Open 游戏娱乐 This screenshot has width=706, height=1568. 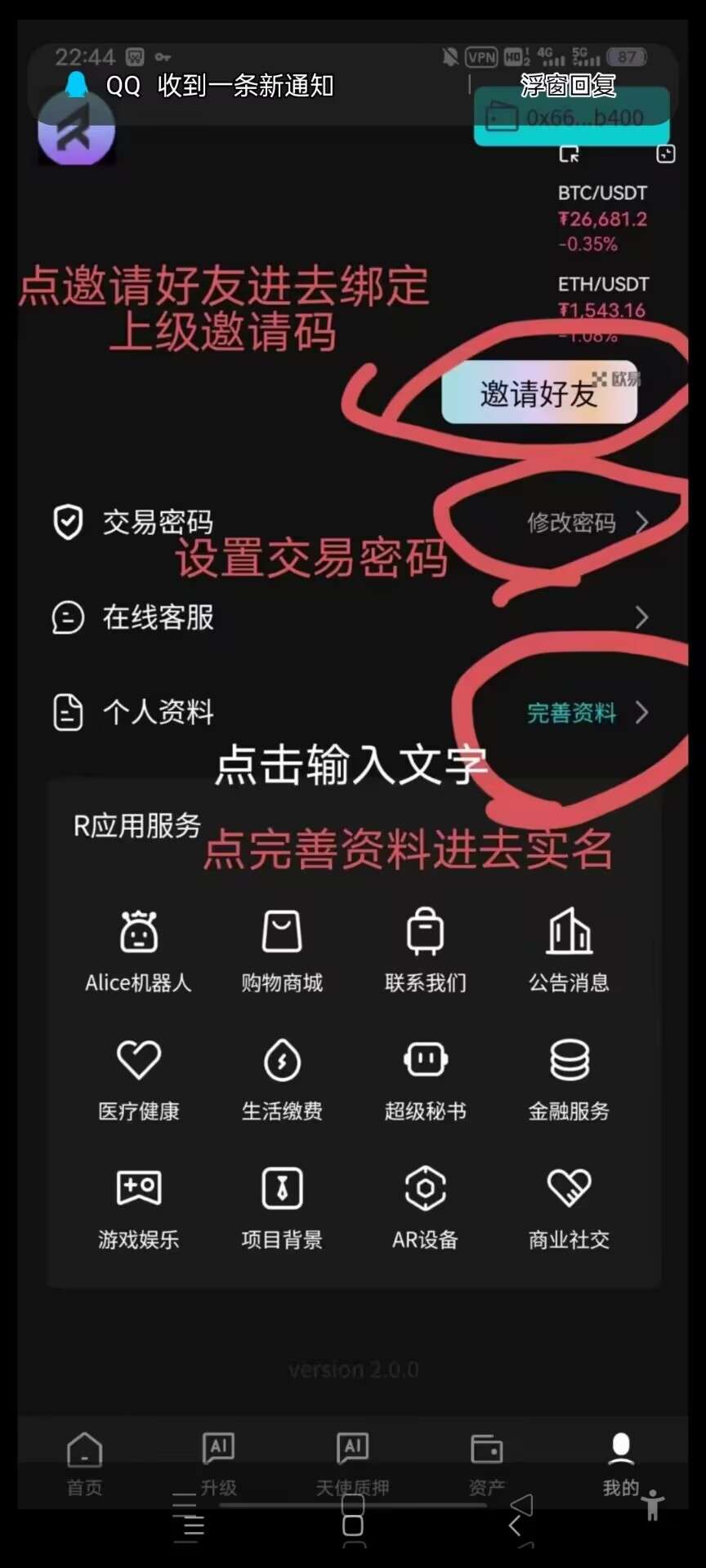(x=139, y=1209)
